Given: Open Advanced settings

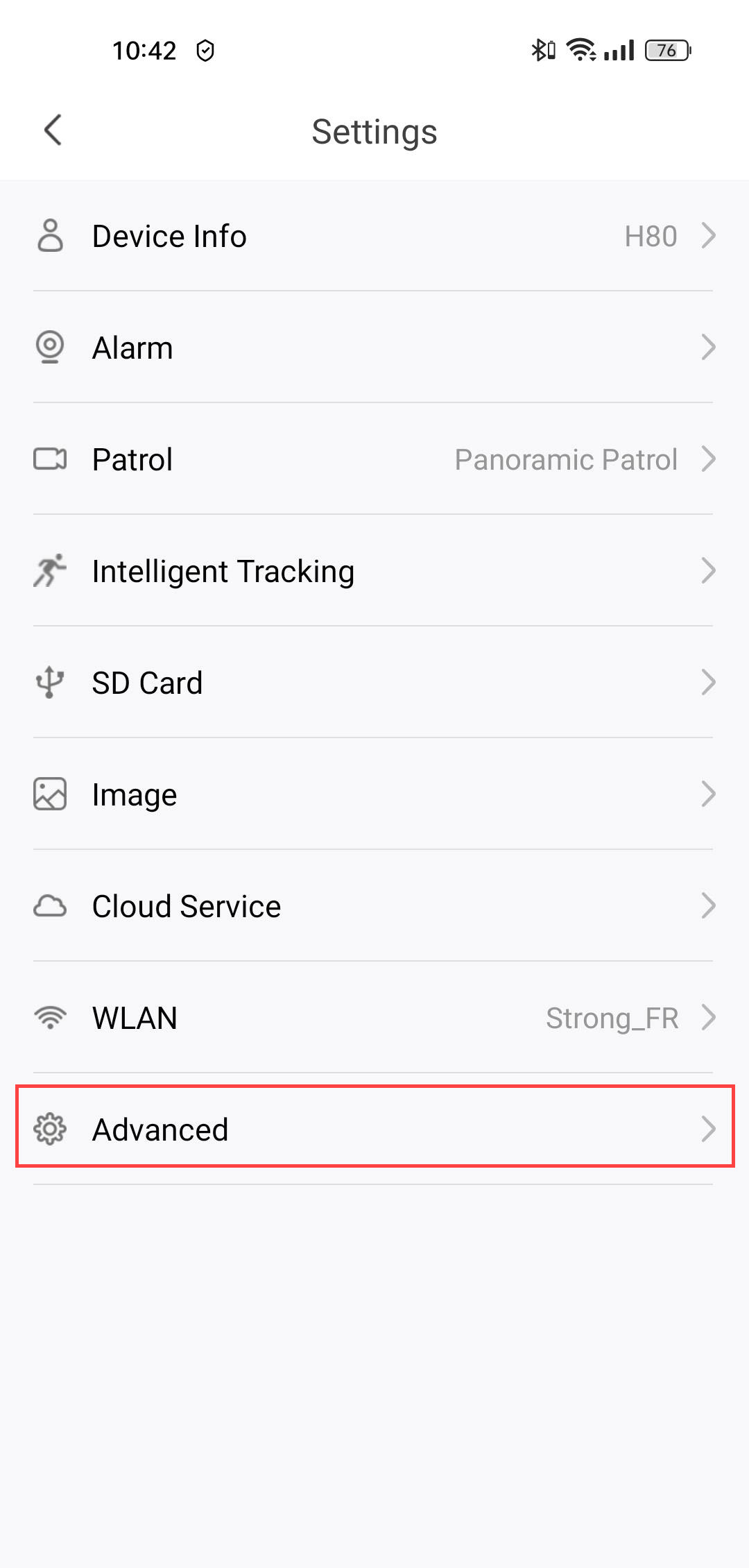Looking at the screenshot, I should pos(374,1129).
